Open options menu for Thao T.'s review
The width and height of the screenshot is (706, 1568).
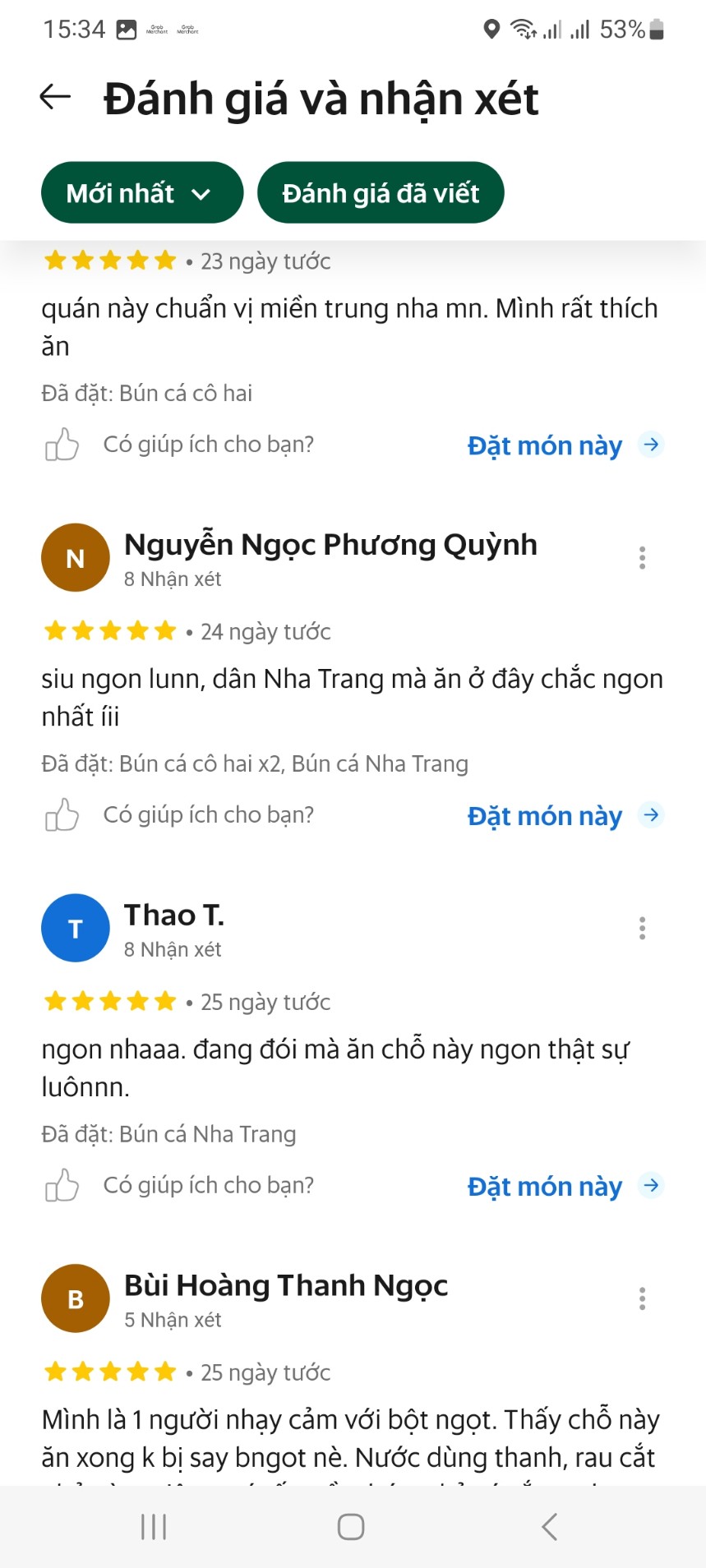[642, 929]
